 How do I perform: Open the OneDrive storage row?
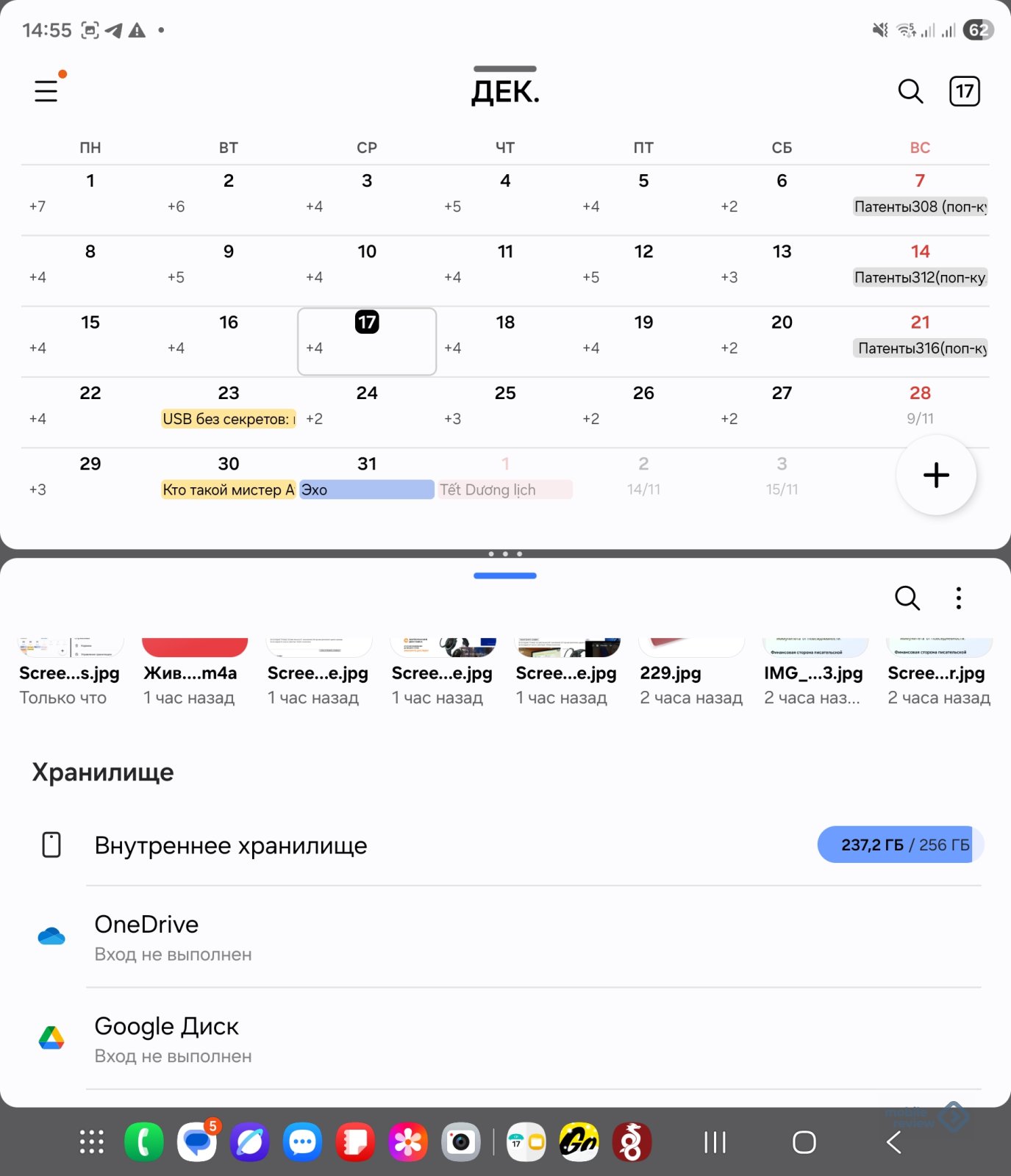click(x=147, y=936)
